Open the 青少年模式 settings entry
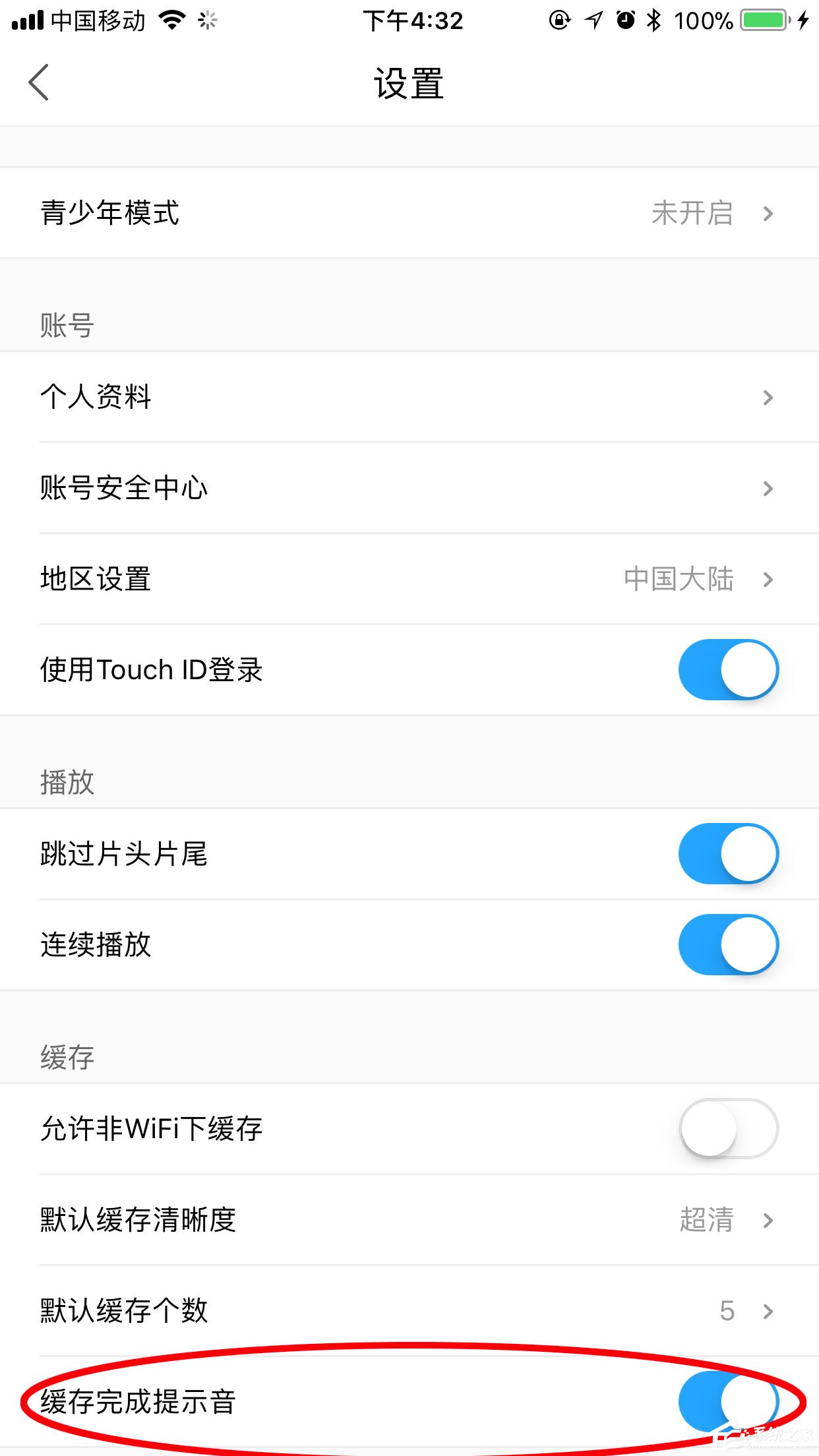This screenshot has width=819, height=1456. point(409,212)
